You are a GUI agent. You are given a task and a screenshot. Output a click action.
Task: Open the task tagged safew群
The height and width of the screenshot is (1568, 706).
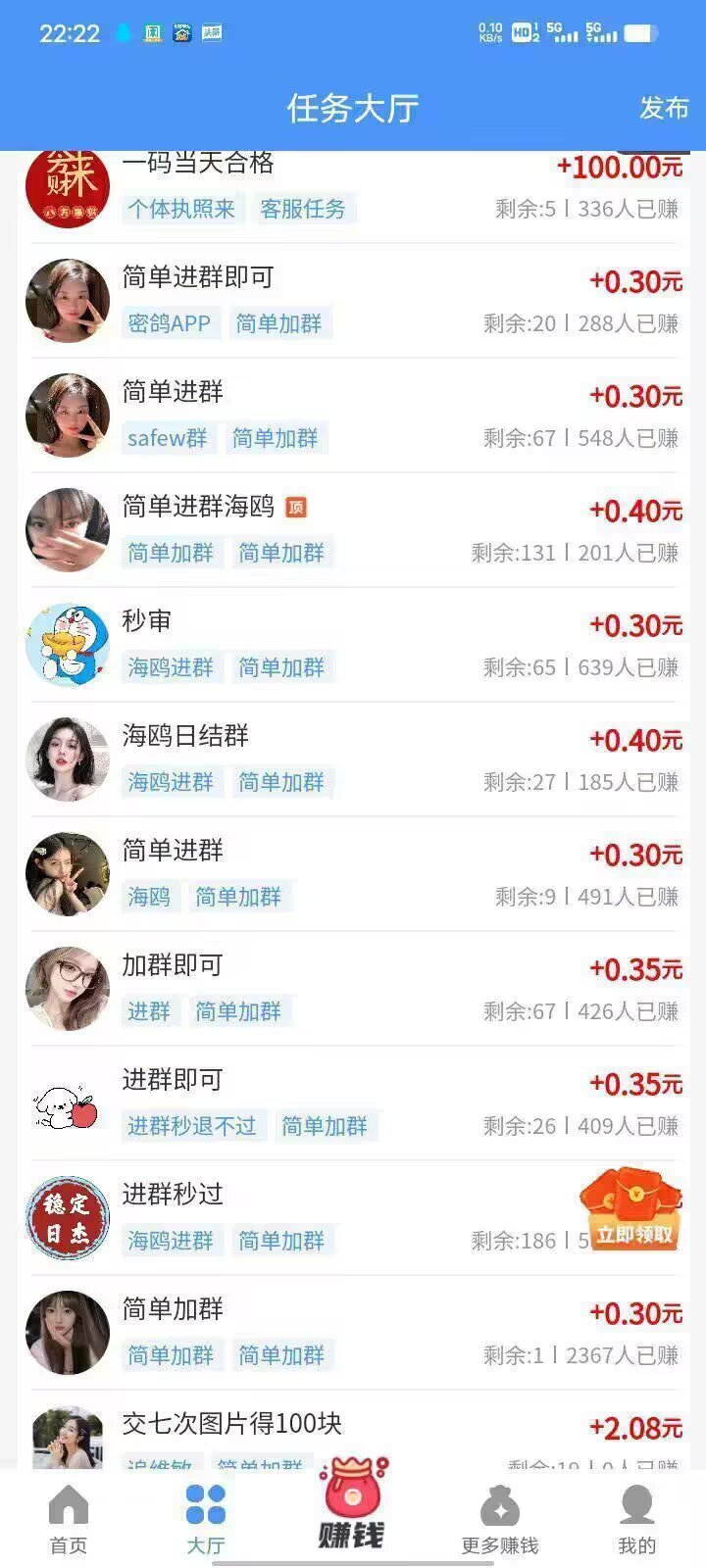[x=353, y=416]
